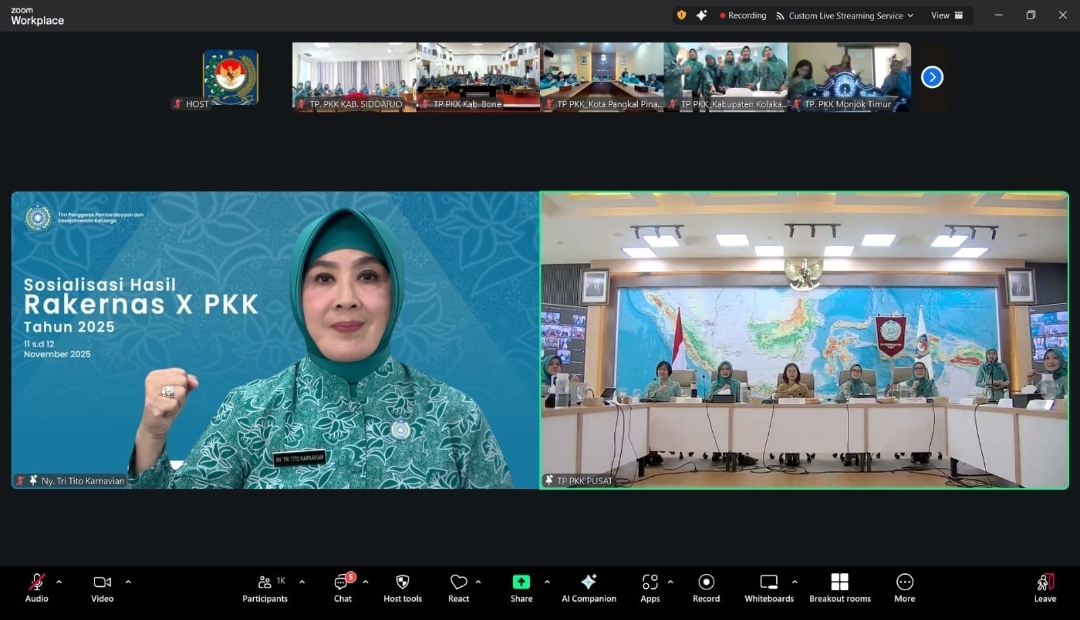Change layout with View button
This screenshot has width=1080, height=620.
(x=946, y=16)
